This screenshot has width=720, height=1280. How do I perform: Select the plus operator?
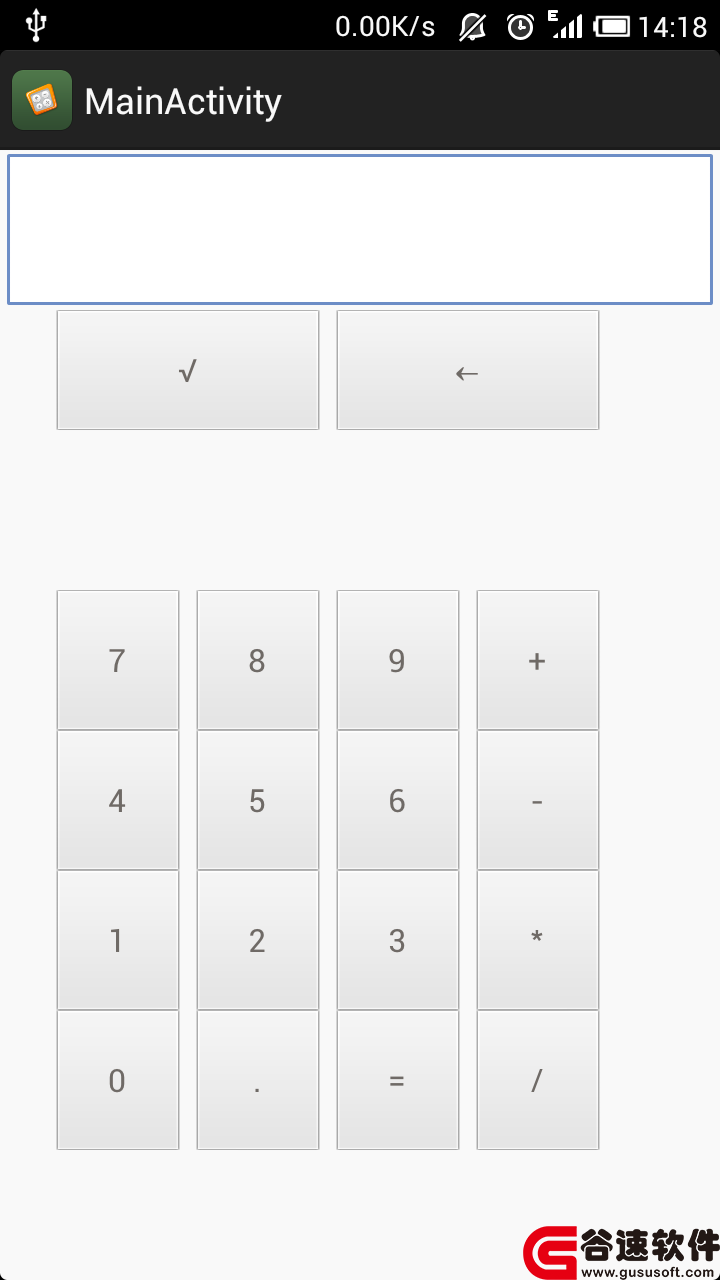click(538, 660)
